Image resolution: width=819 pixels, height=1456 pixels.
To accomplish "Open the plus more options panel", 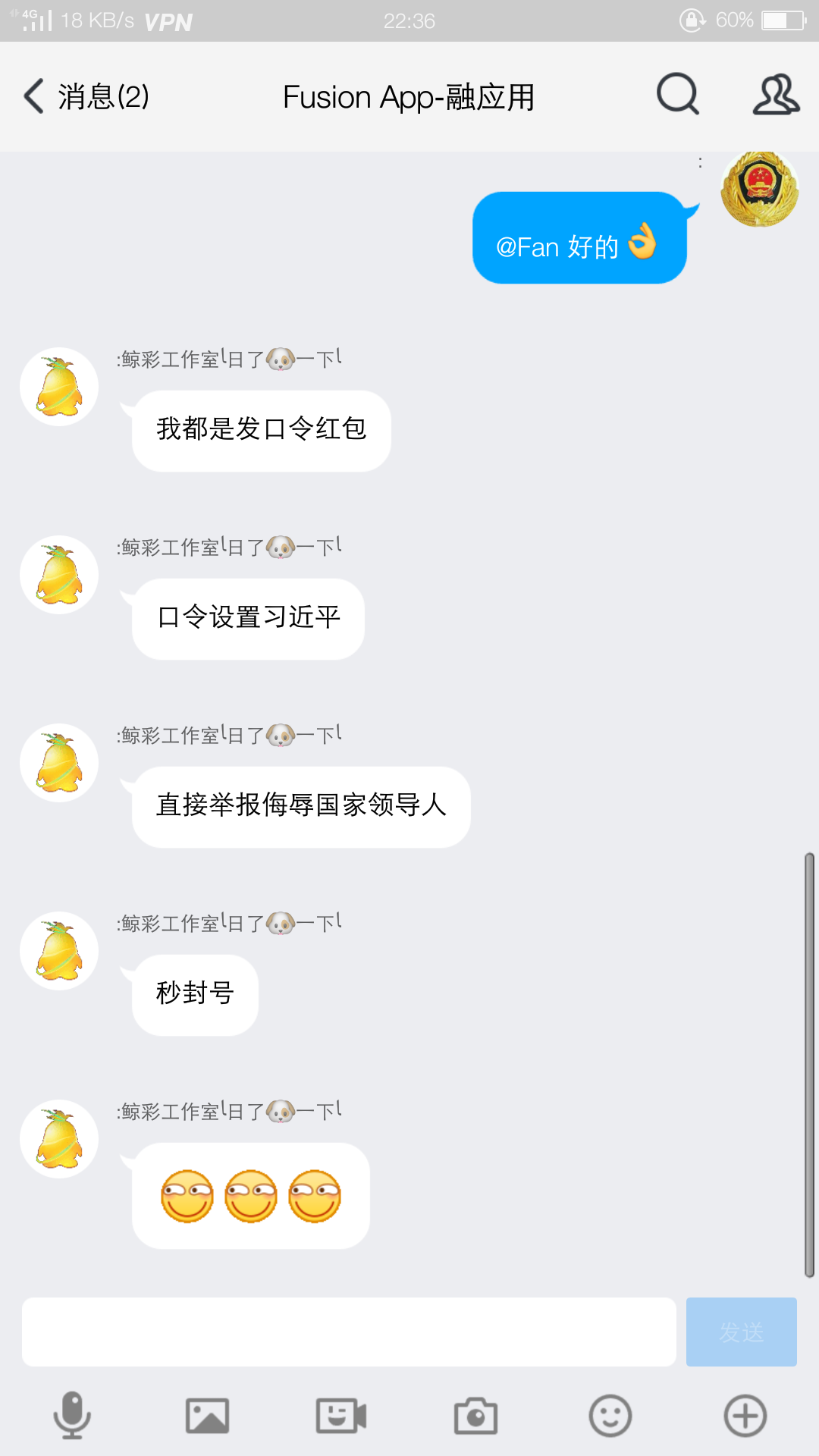I will (745, 1415).
